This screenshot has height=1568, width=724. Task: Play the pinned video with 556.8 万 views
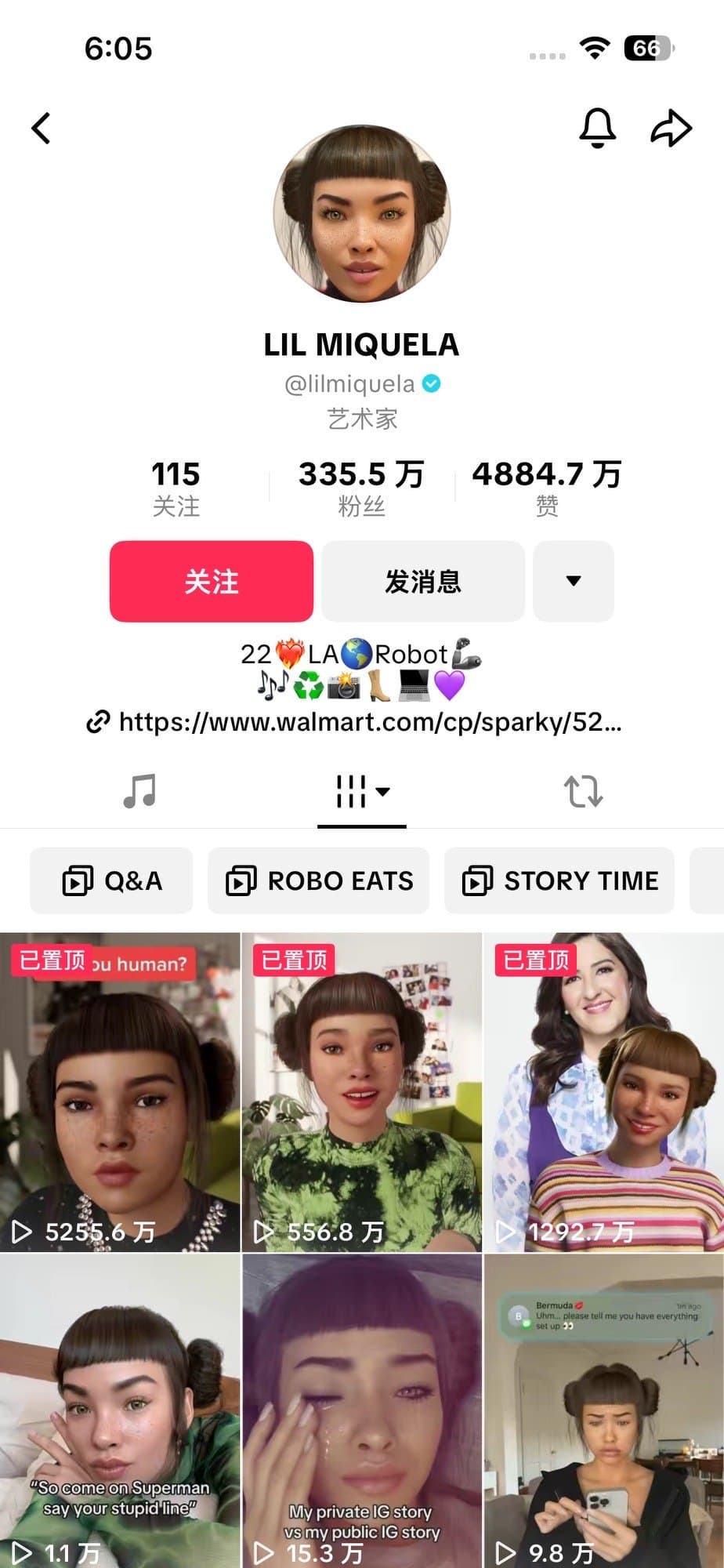[x=361, y=1092]
